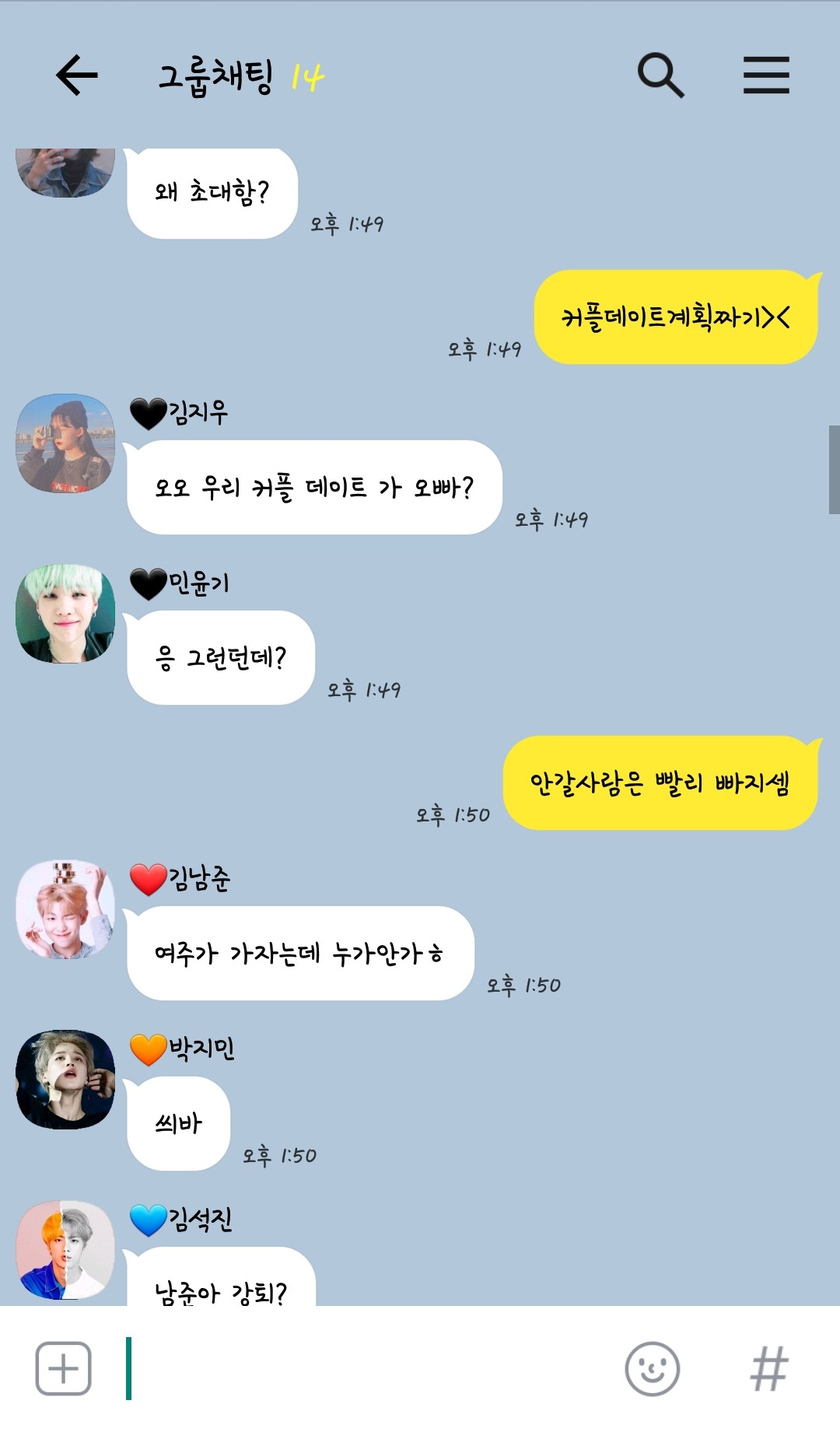Go back from the group chat
The width and height of the screenshot is (840, 1432).
click(76, 75)
